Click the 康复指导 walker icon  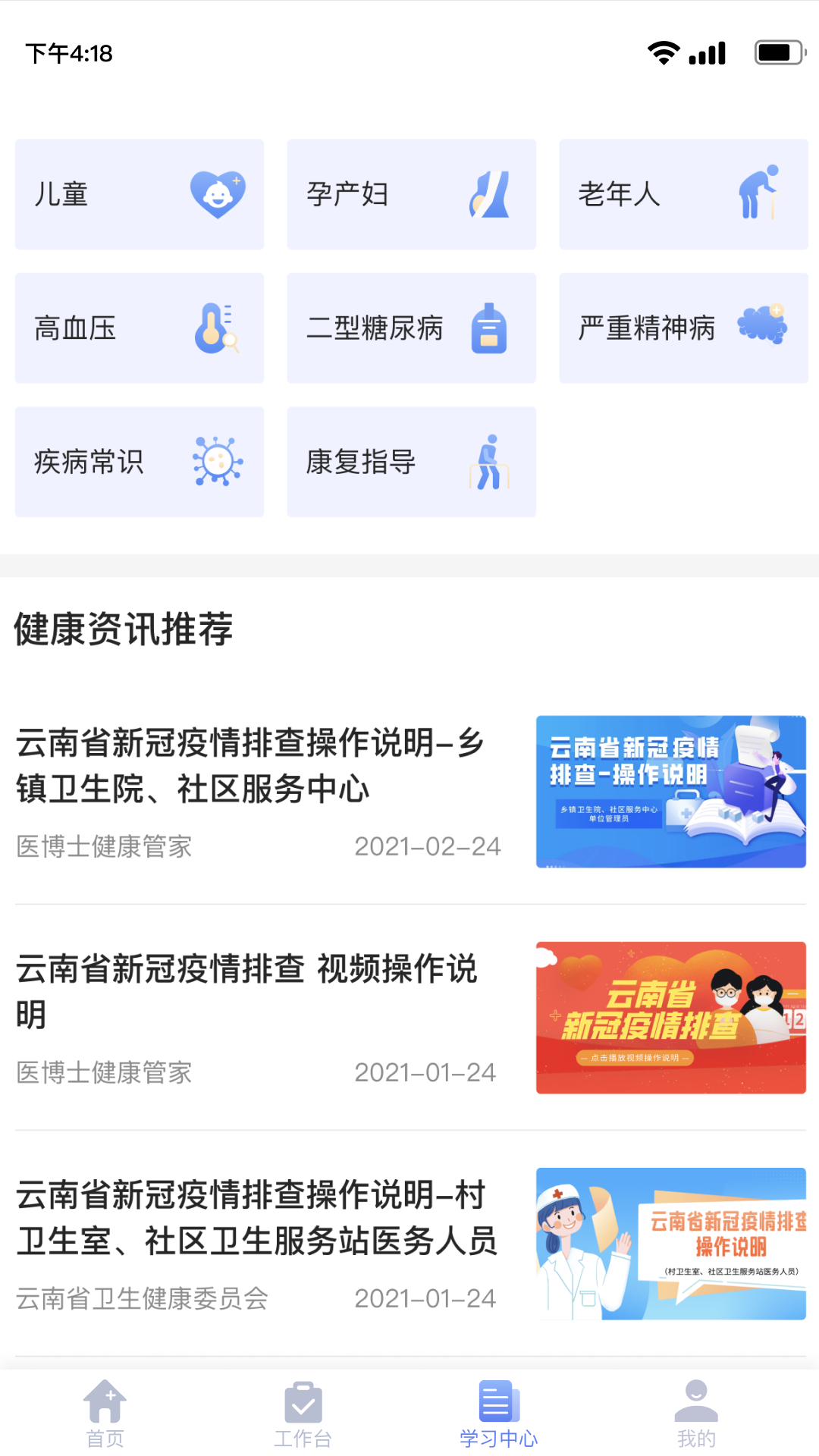point(488,461)
